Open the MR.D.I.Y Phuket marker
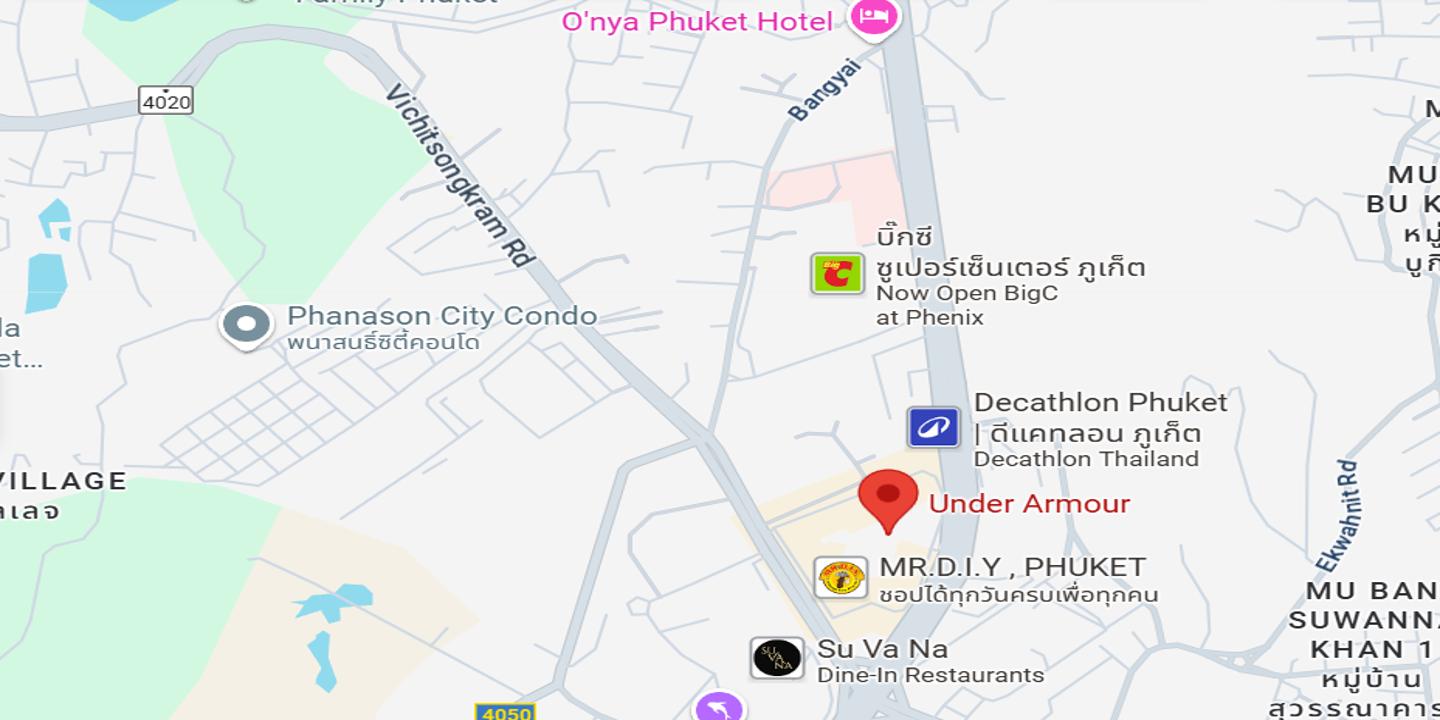The width and height of the screenshot is (1440, 720). [x=840, y=577]
